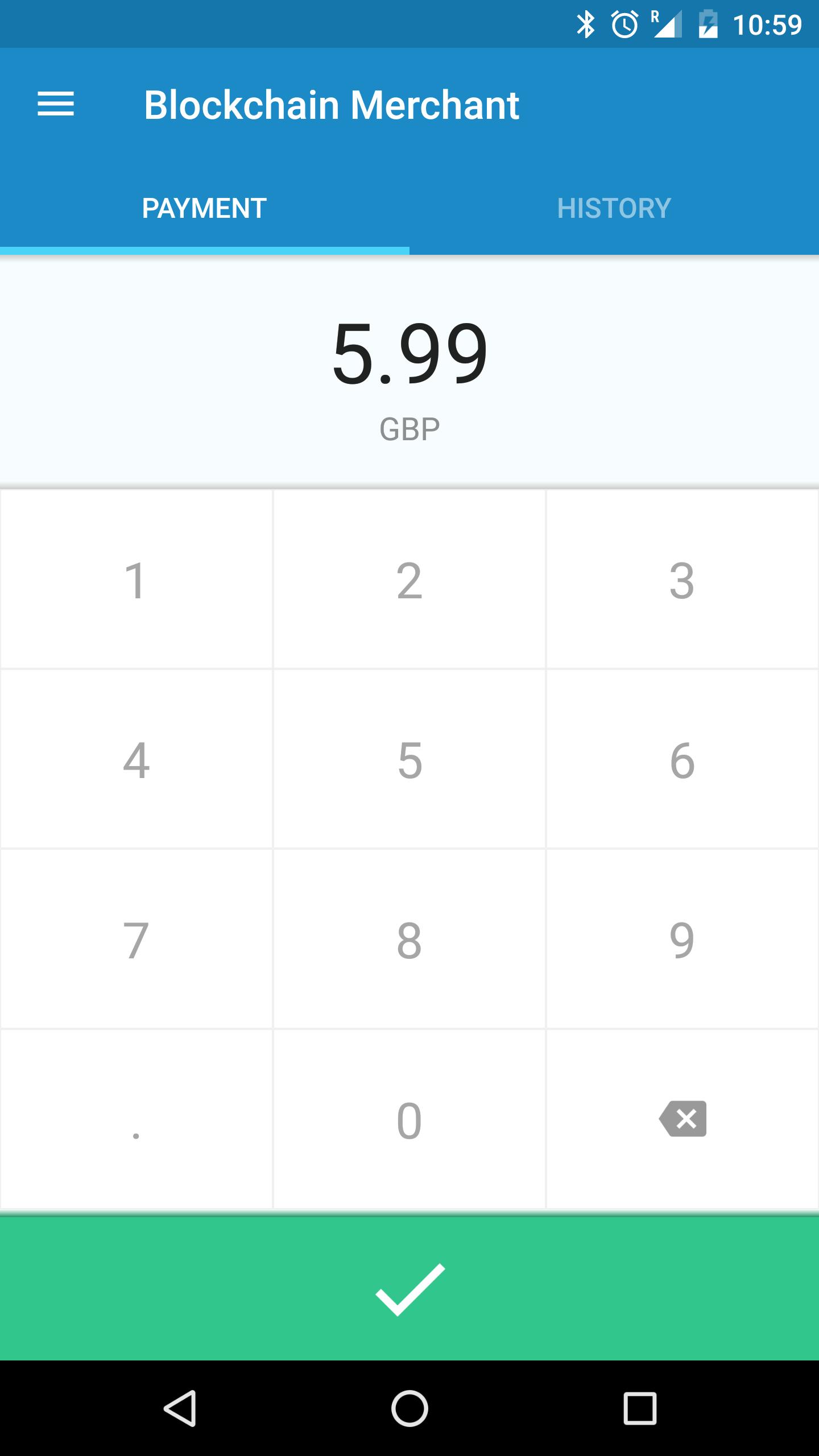Tap the 2 key

point(409,580)
